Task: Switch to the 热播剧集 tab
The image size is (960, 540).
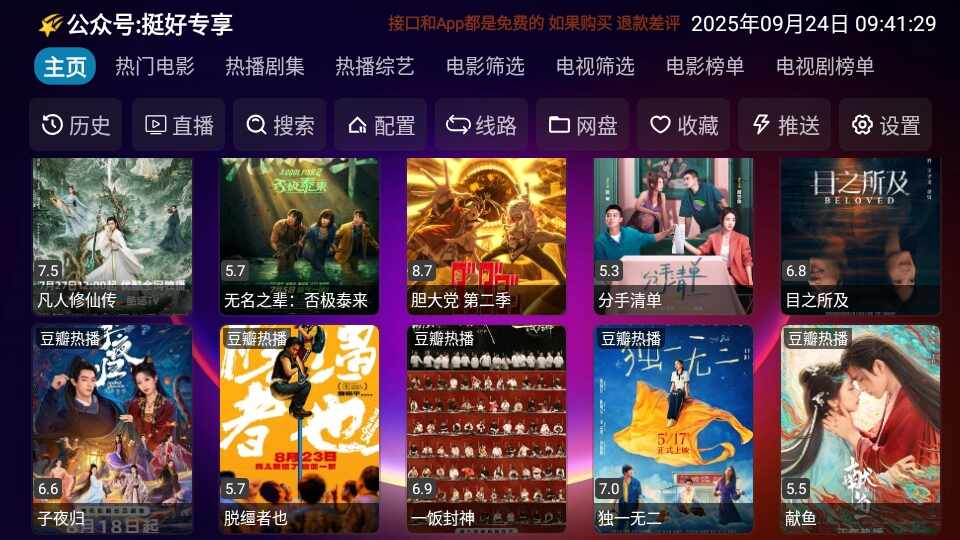Action: coord(265,67)
